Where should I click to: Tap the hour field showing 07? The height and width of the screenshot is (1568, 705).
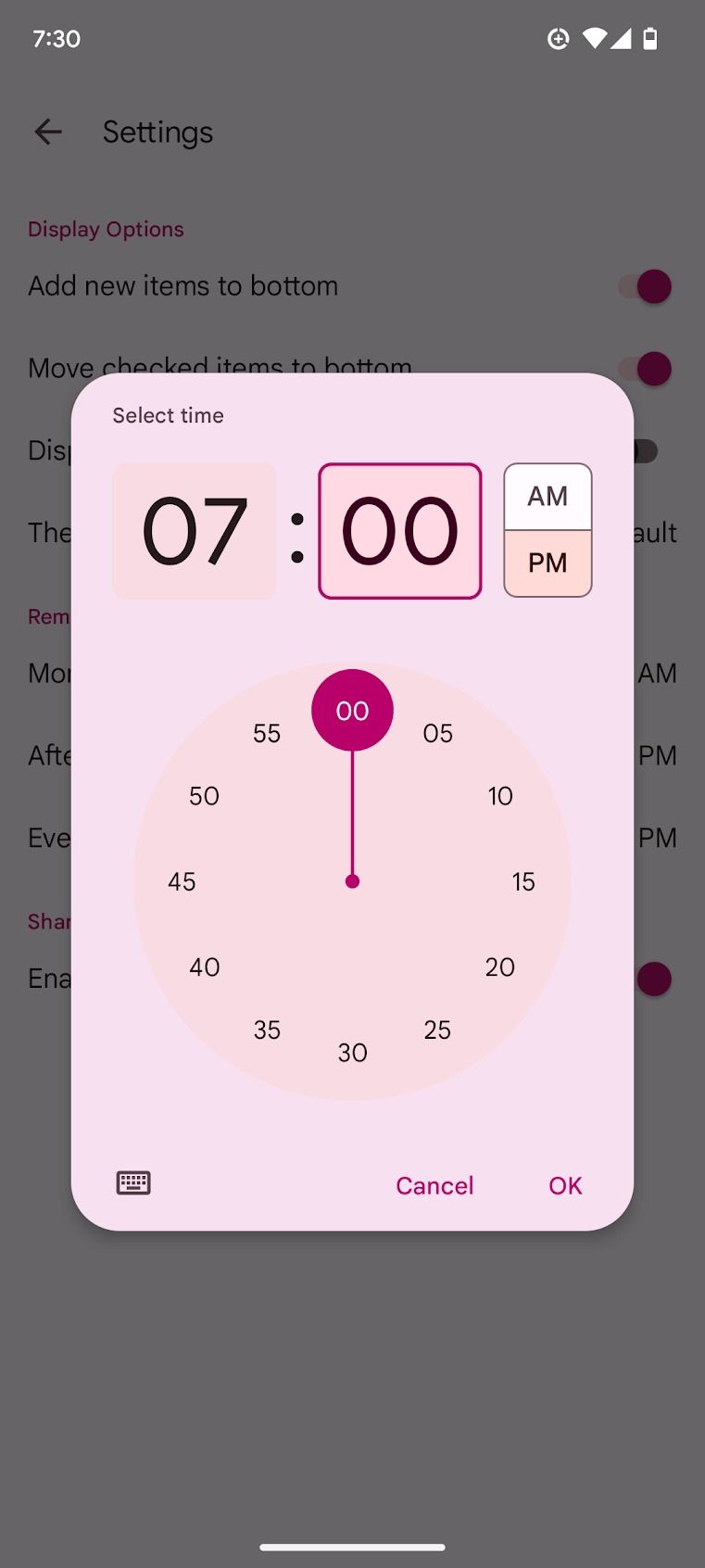[195, 531]
